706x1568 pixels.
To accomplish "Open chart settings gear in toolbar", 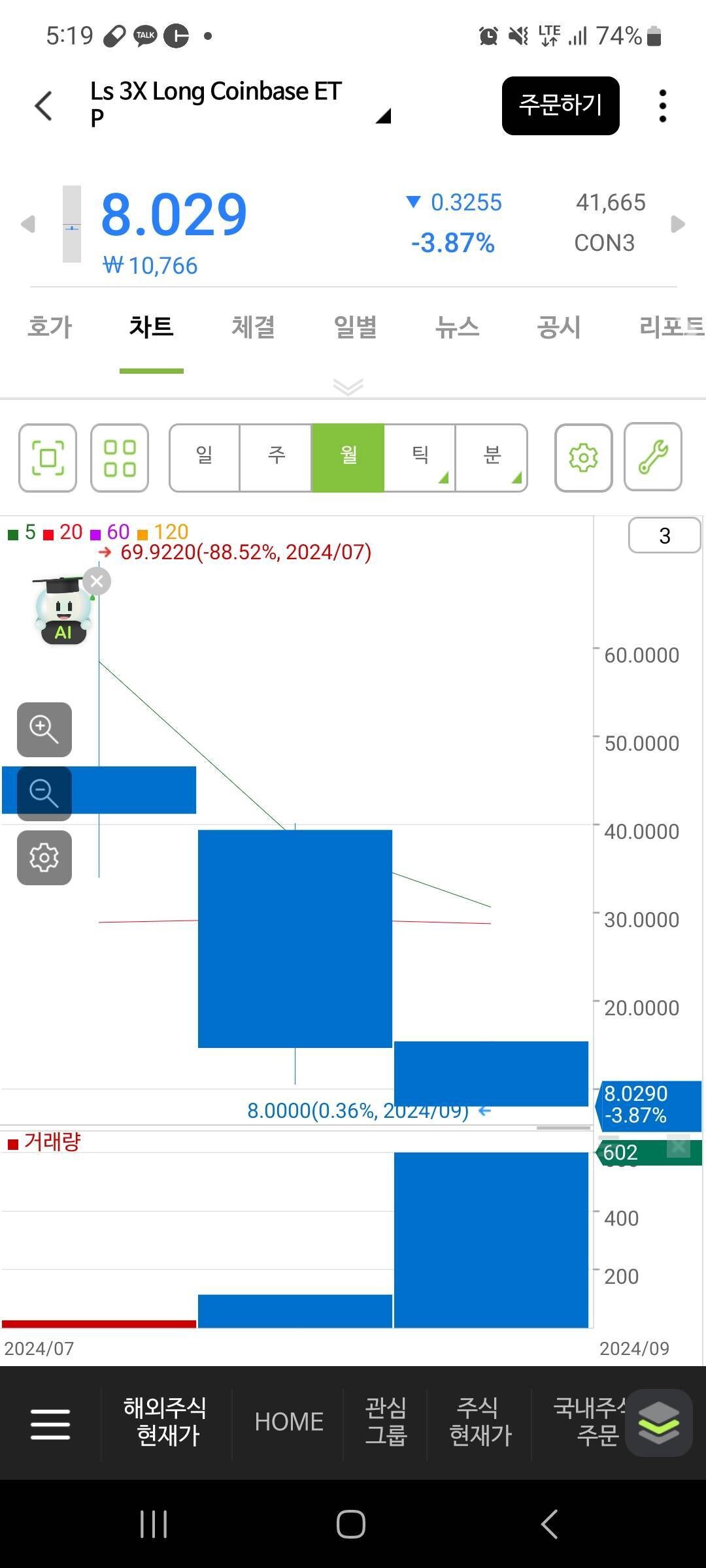I will coord(583,457).
